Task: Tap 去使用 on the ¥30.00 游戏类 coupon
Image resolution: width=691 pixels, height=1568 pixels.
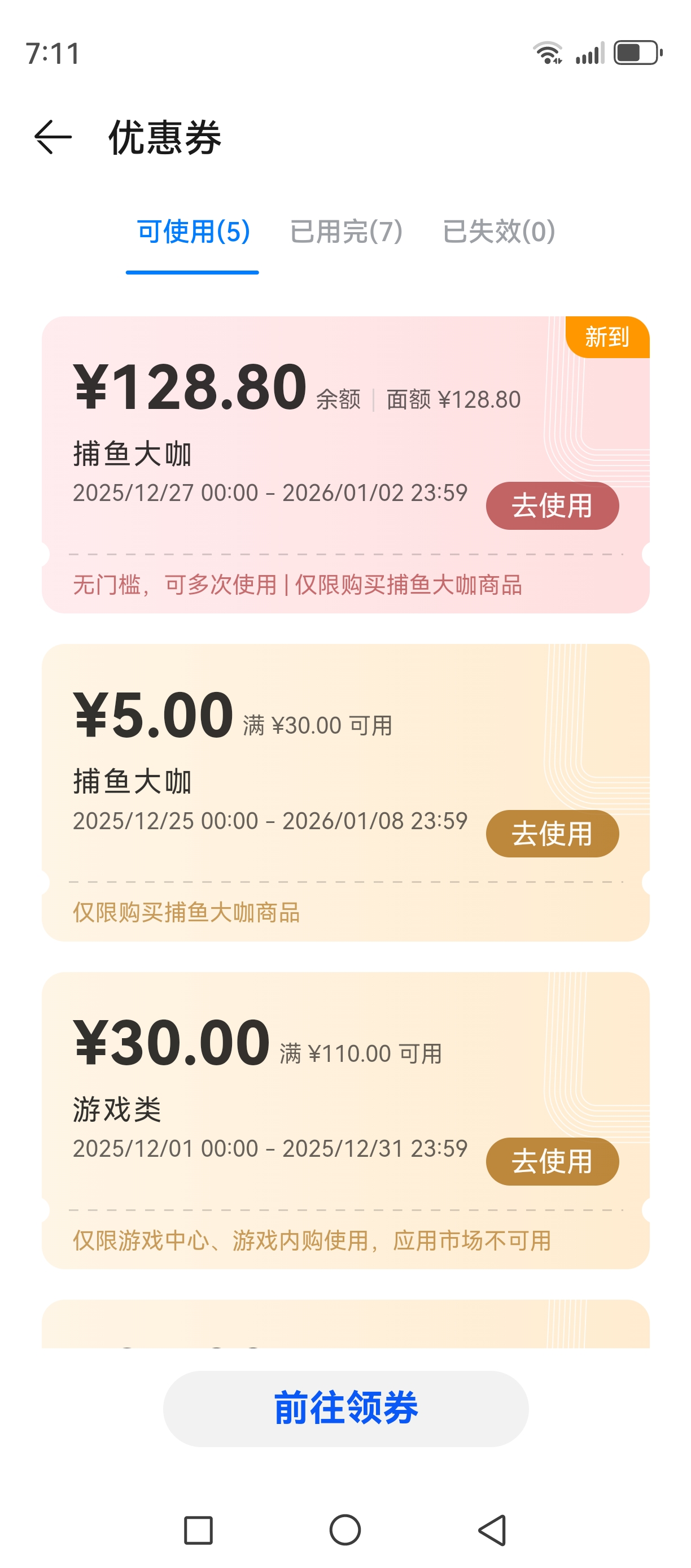Action: [552, 1161]
